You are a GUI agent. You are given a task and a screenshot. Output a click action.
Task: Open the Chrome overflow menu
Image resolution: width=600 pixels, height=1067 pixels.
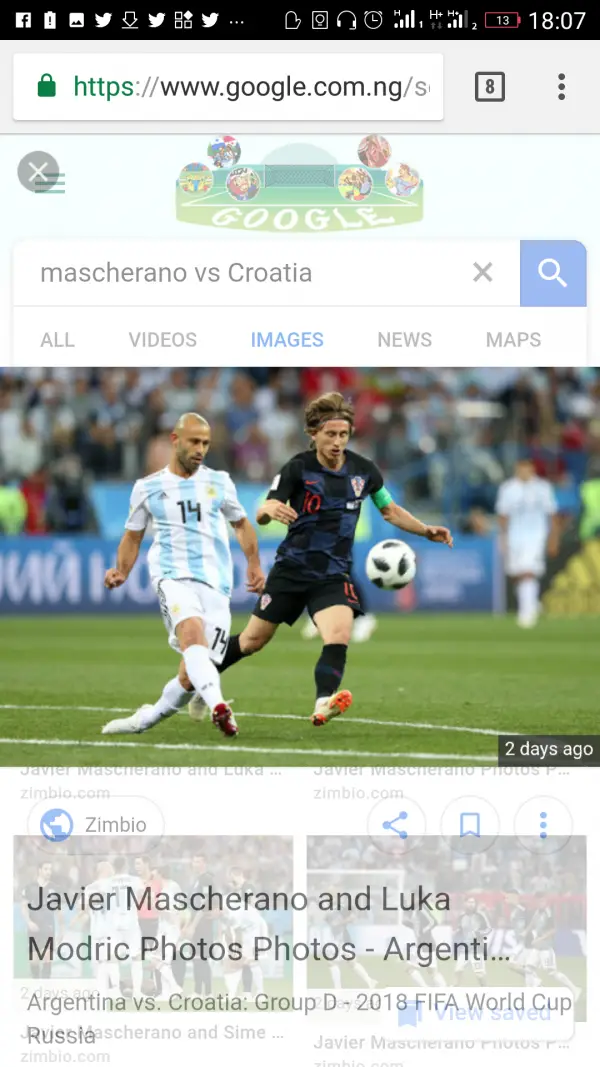pos(561,87)
